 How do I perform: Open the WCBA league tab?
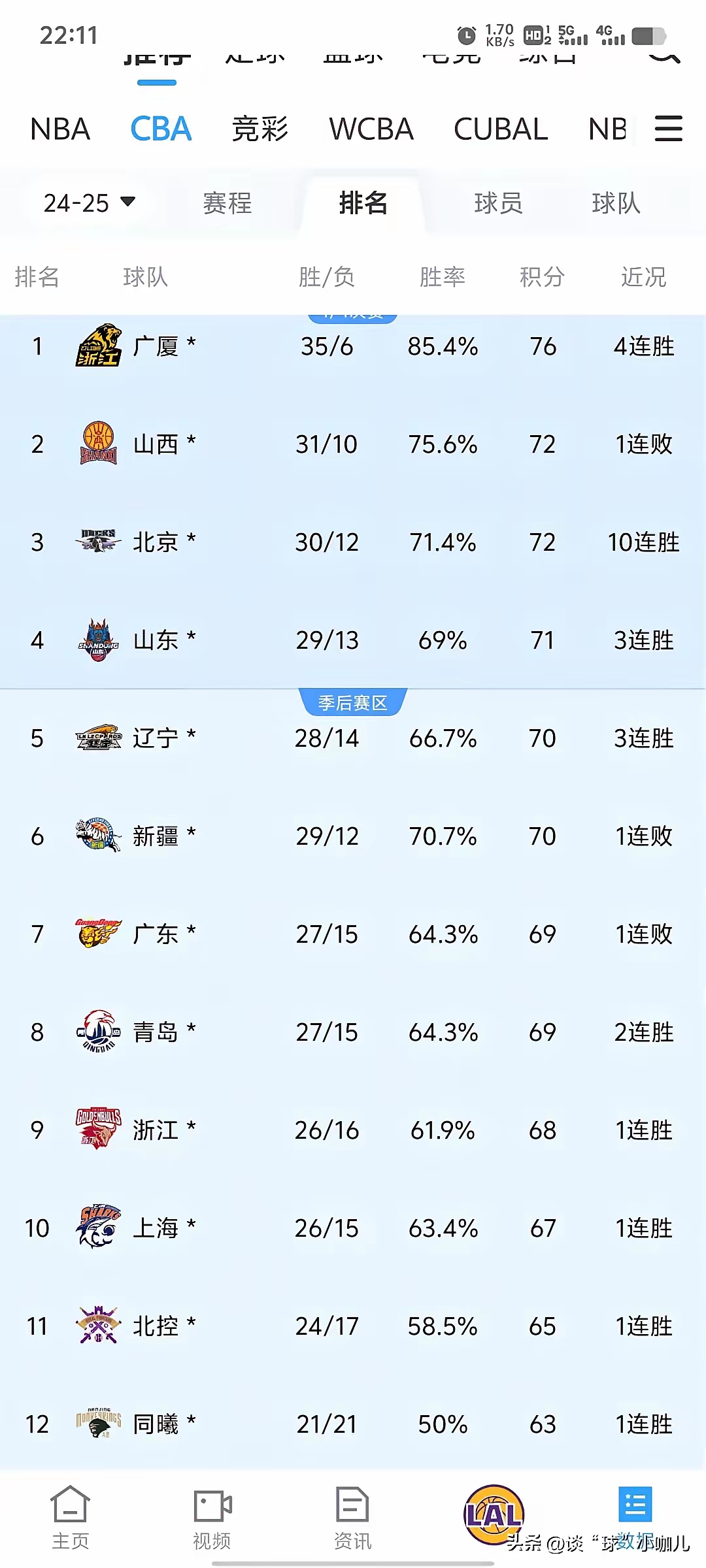371,129
